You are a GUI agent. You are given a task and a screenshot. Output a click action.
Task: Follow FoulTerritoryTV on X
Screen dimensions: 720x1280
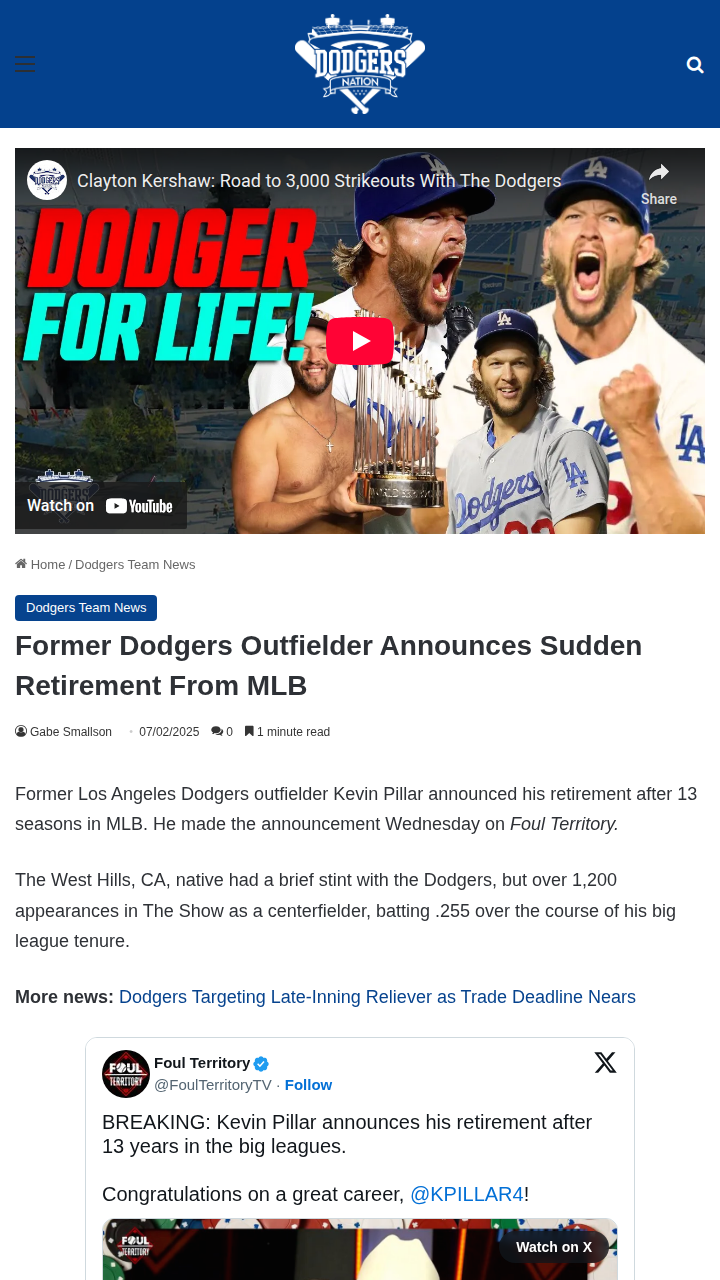(x=308, y=1085)
